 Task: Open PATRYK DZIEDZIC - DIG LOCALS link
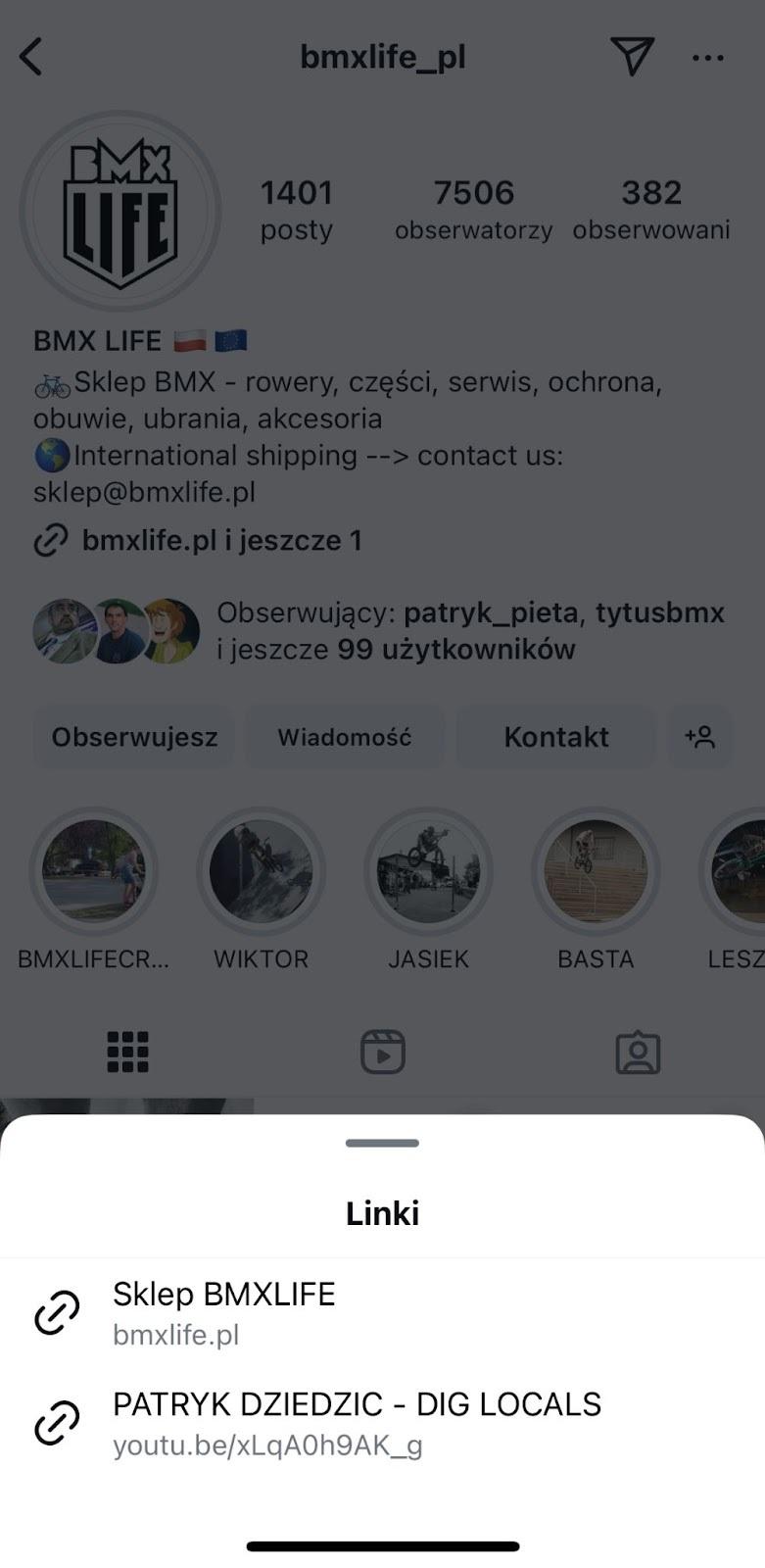point(356,1423)
